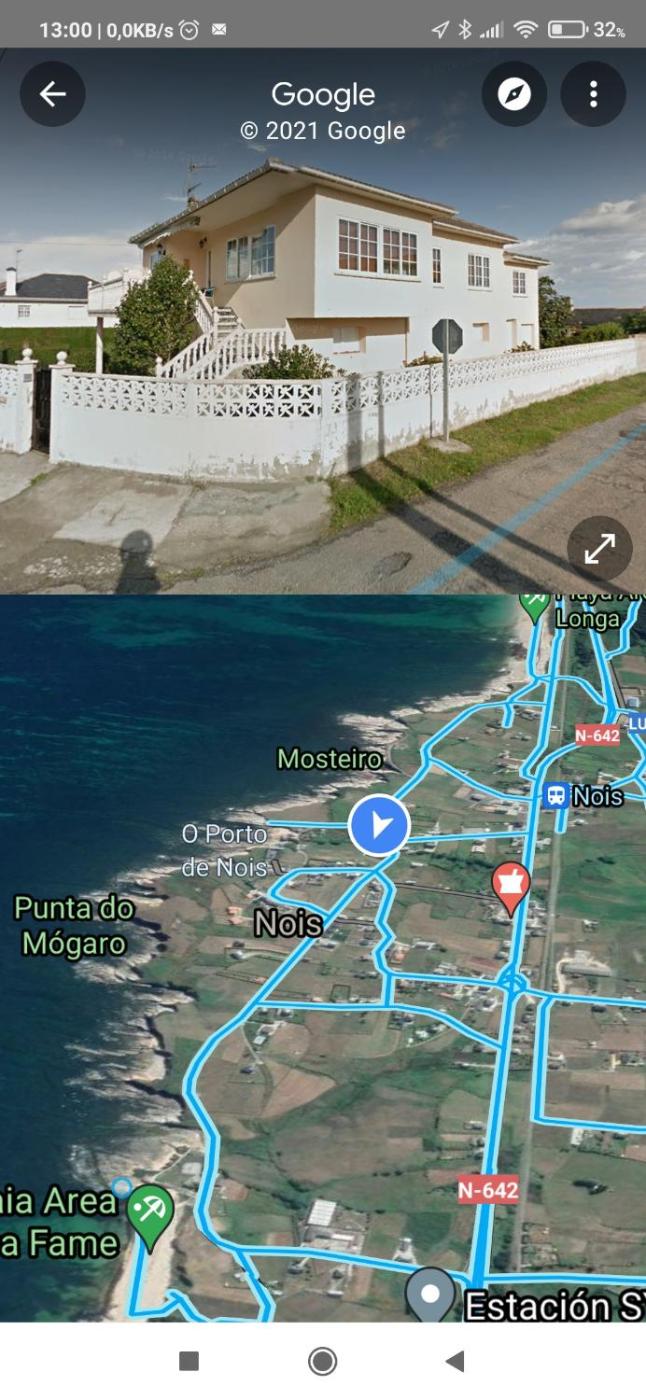Tap the system home button

(x=322, y=1361)
